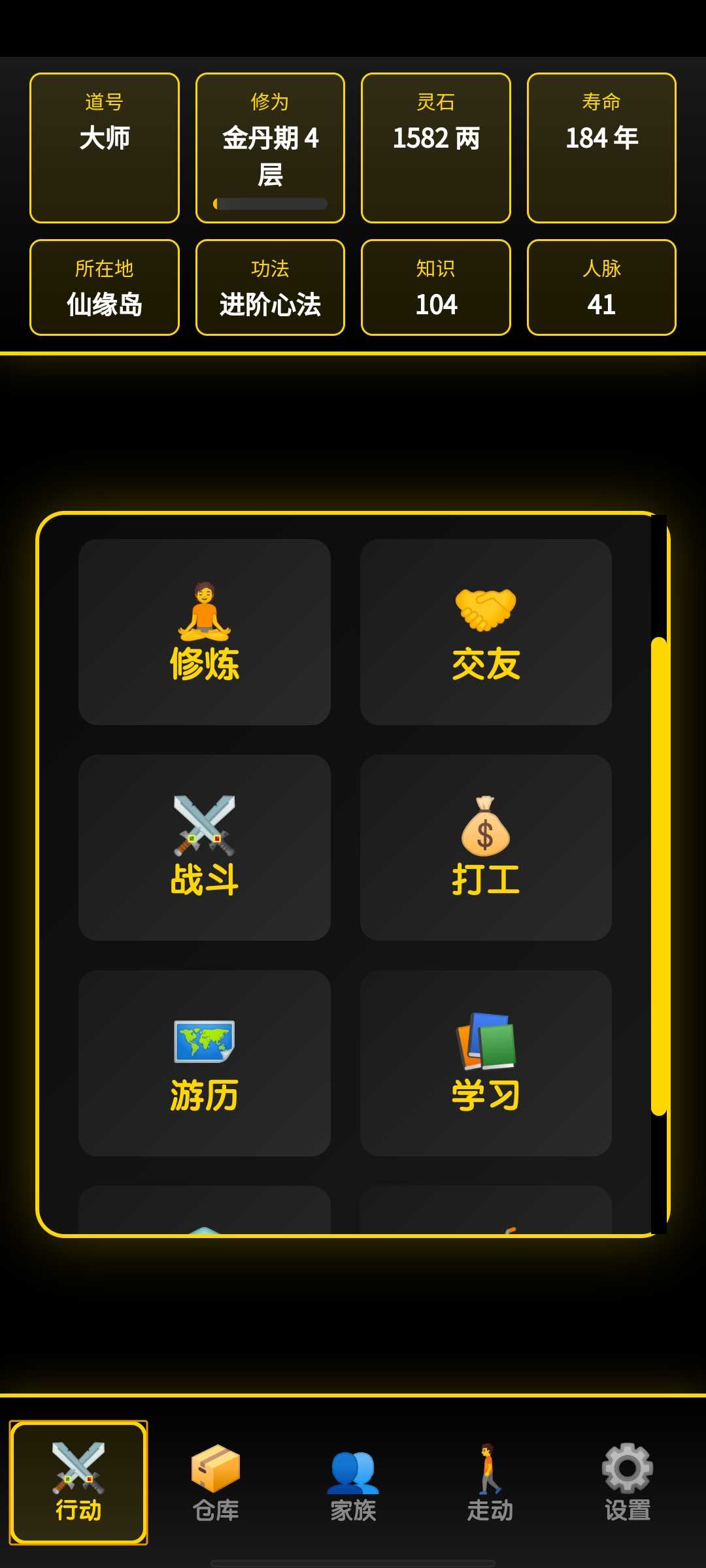
Task: Go to the 家族 family tab
Action: pyautogui.click(x=353, y=1482)
